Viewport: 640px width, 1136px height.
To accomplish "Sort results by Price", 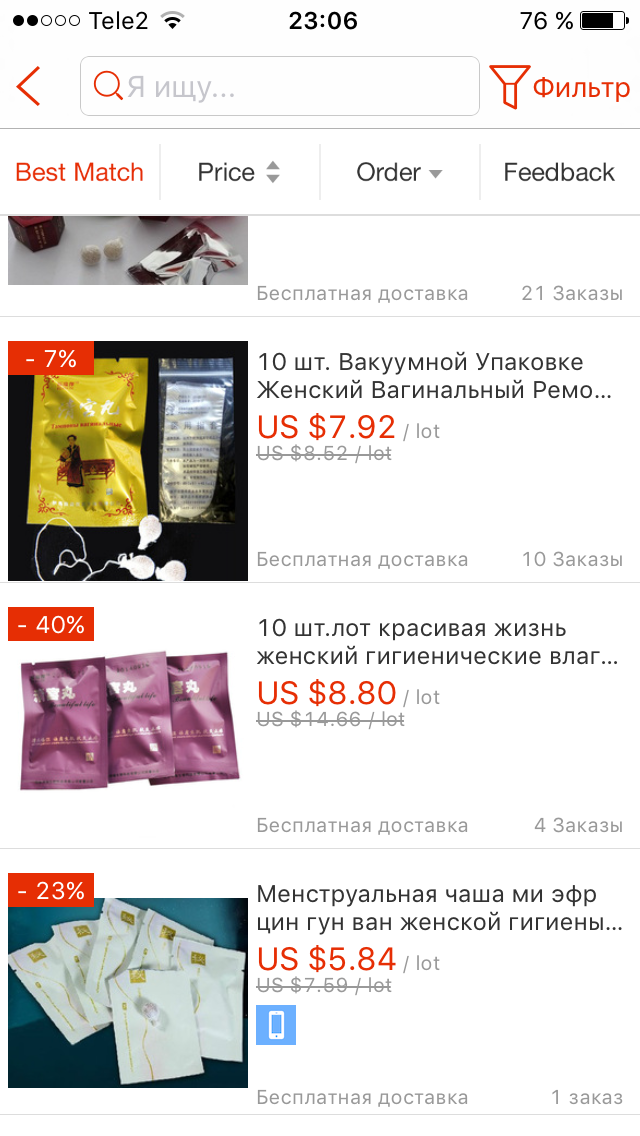I will pos(239,172).
